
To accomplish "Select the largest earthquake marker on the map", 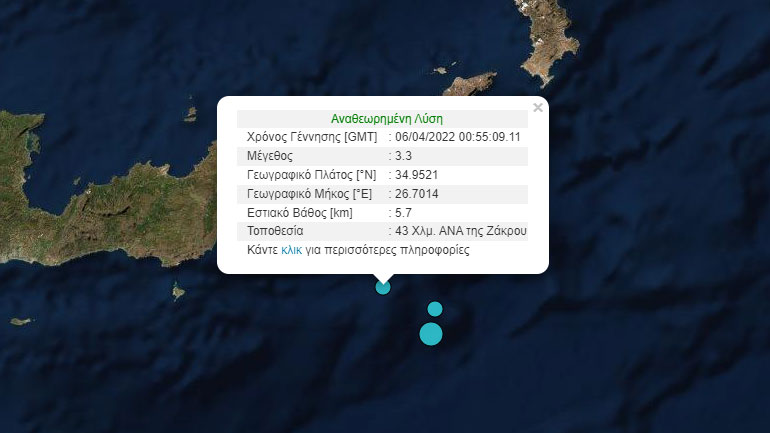I will pyautogui.click(x=431, y=334).
